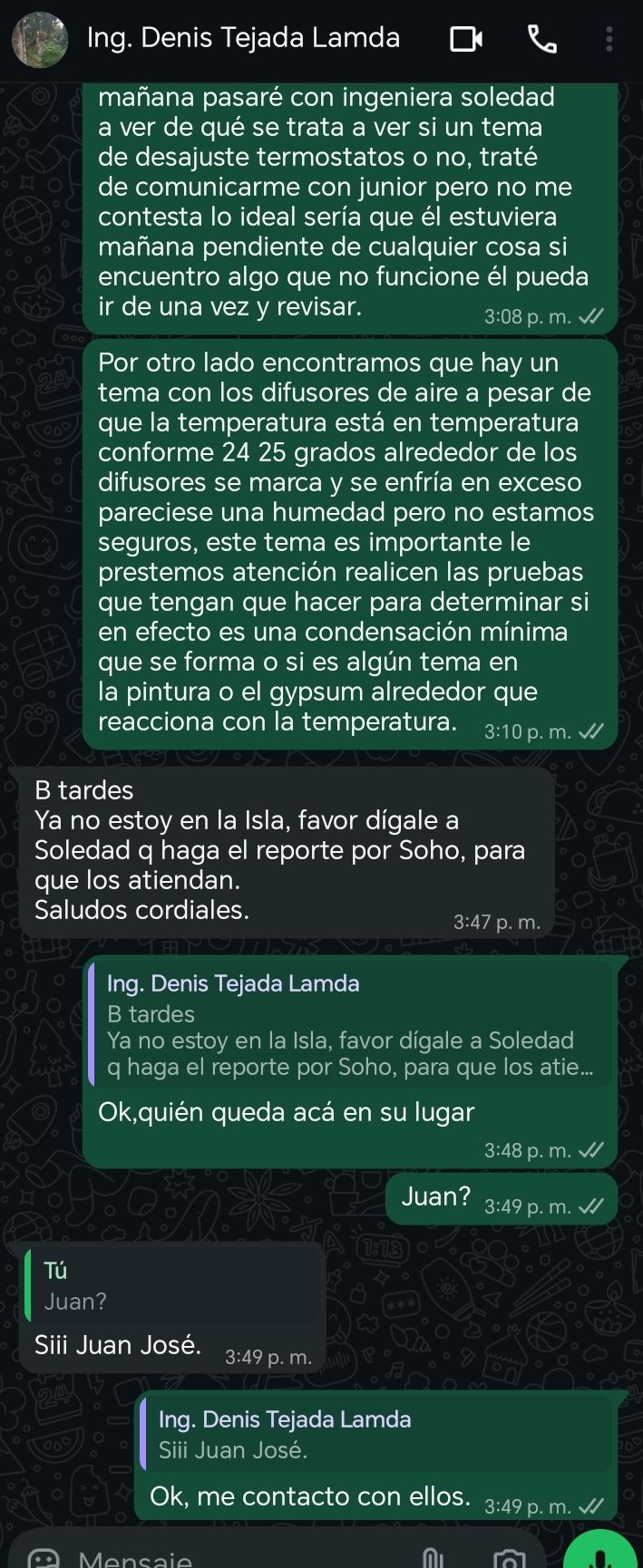Screen dimensions: 643x1568
Task: View the contact's profile picture
Action: click(40, 39)
